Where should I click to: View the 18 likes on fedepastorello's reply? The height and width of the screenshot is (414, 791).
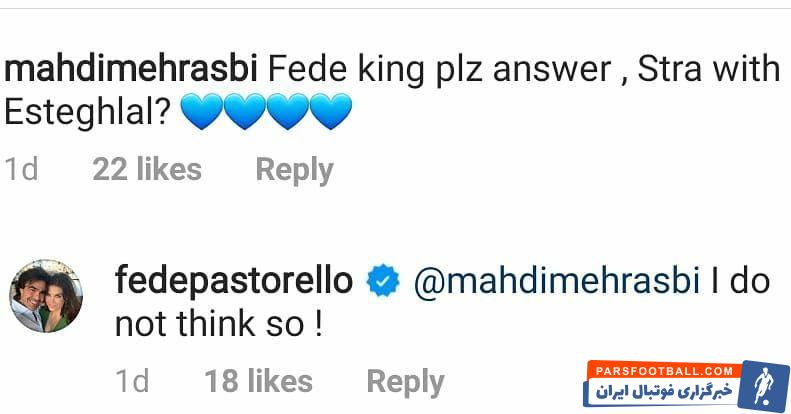[x=258, y=381]
